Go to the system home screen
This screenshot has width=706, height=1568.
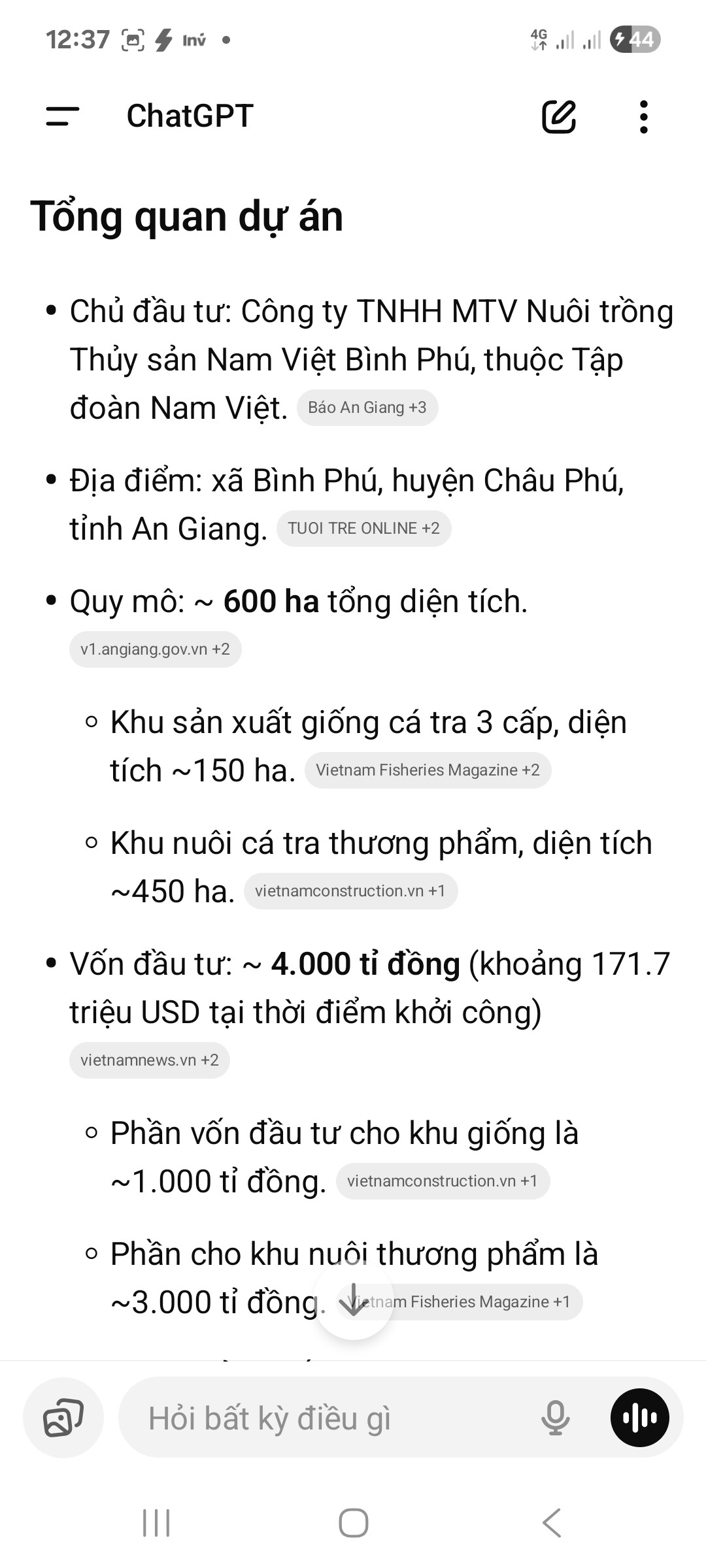click(353, 1523)
